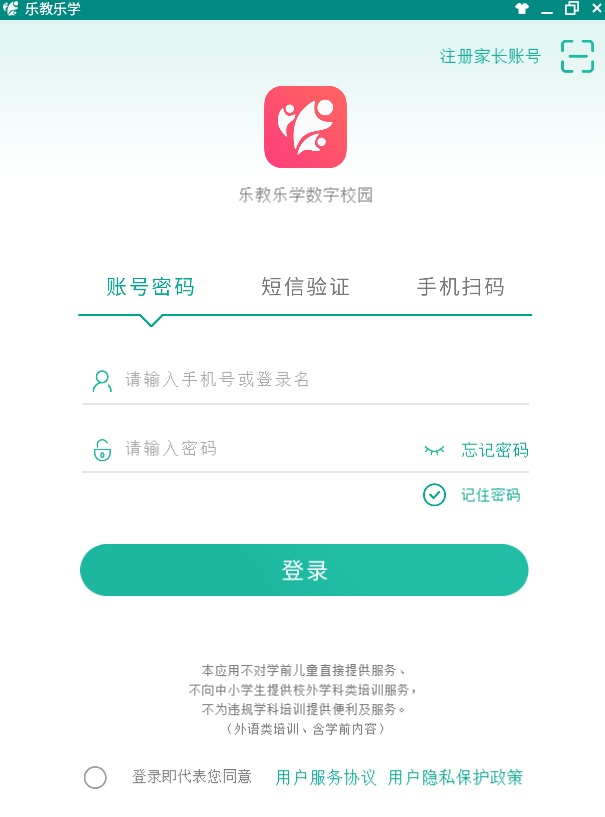Minimize the window
Image resolution: width=605 pixels, height=817 pixels.
(x=547, y=9)
